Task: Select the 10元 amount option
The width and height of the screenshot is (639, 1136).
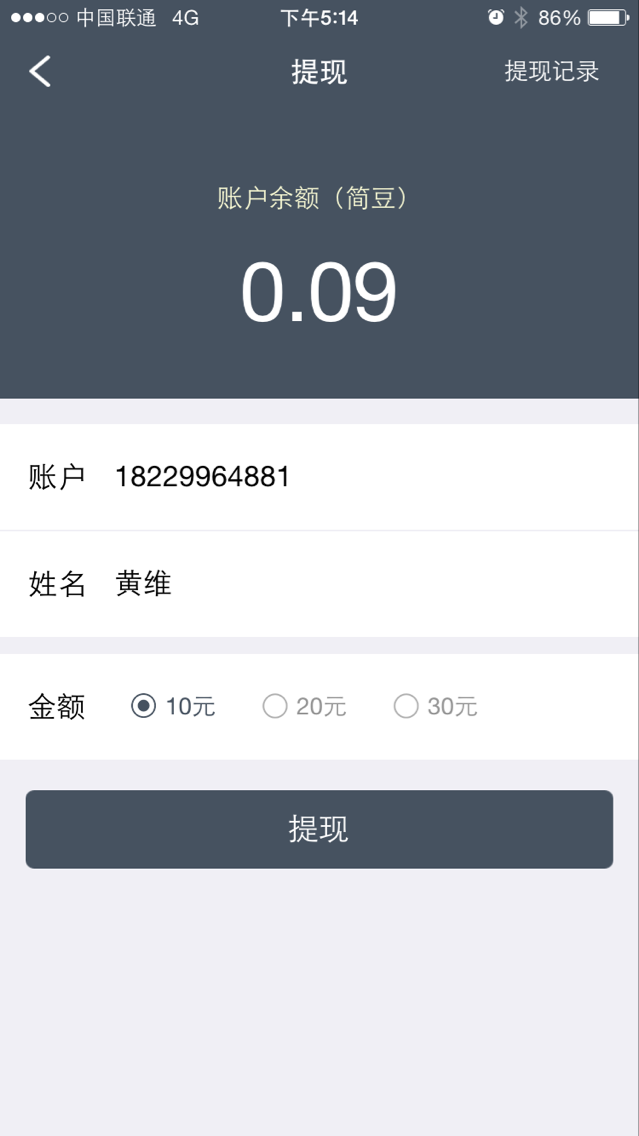Action: click(x=145, y=707)
